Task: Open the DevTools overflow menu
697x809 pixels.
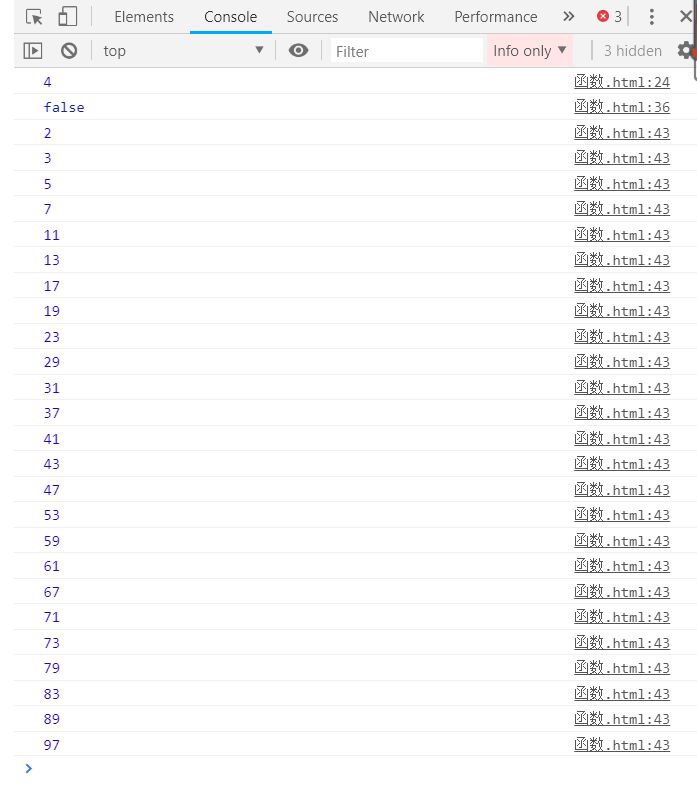Action: click(x=652, y=17)
